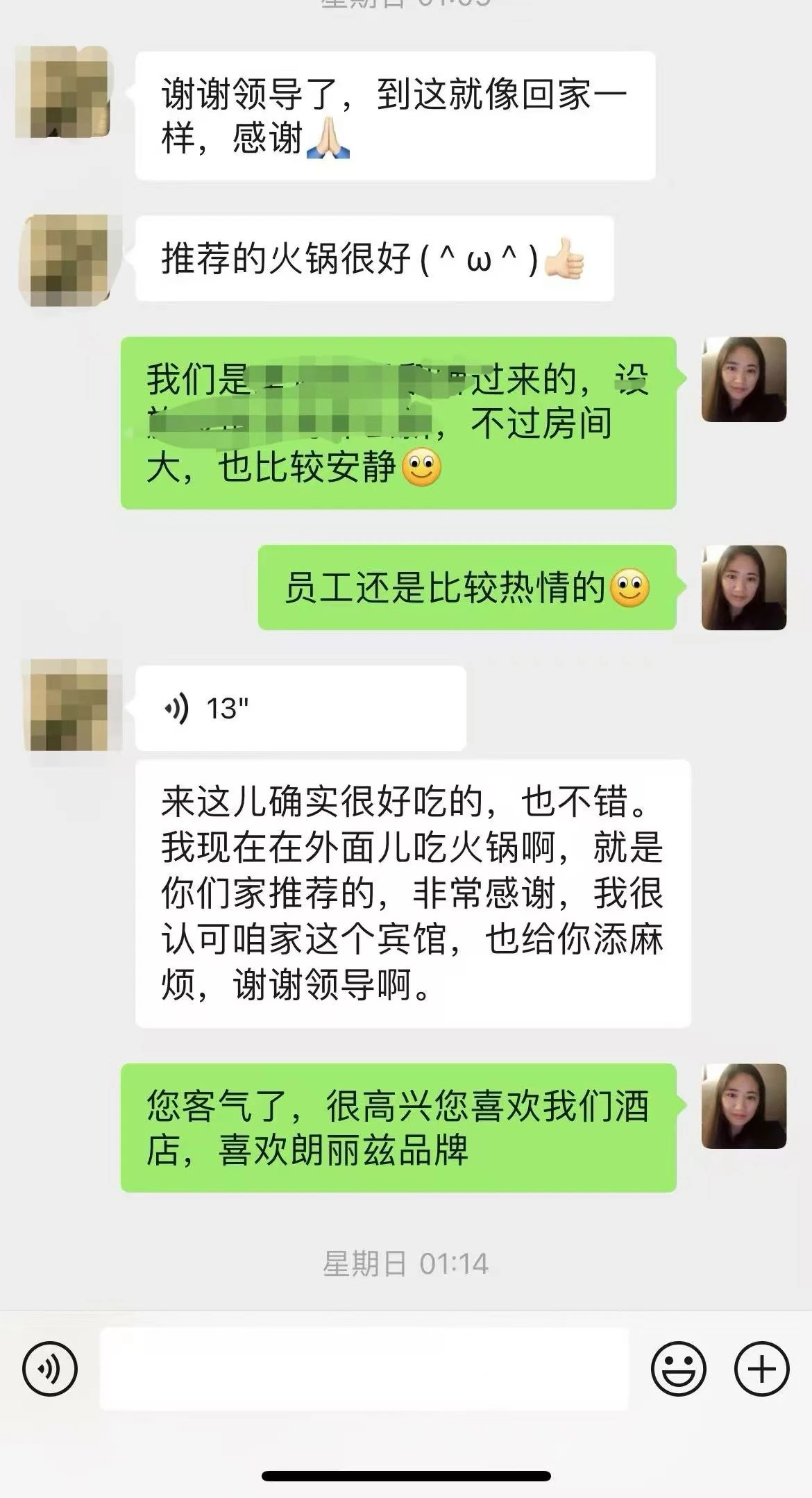Open the emoji sticker panel
The width and height of the screenshot is (812, 1498).
coord(678,1369)
